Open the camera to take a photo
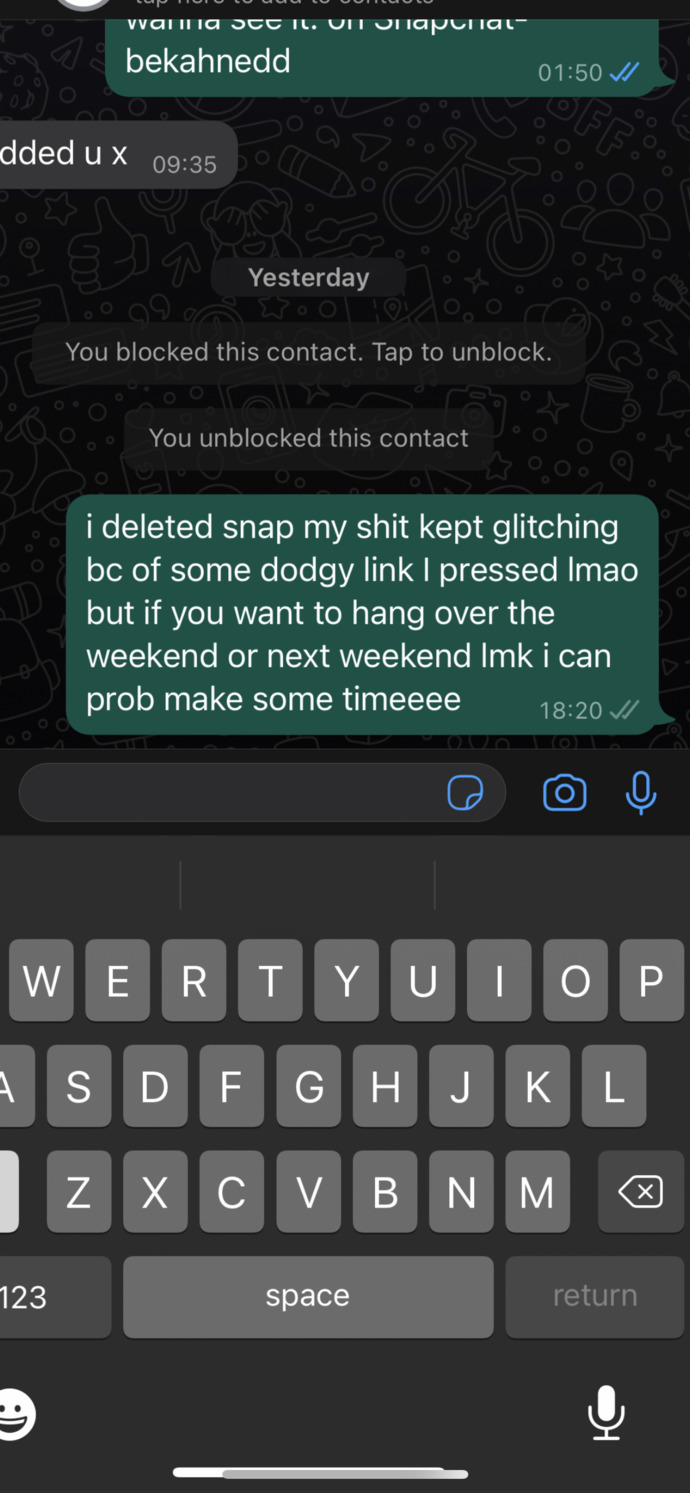This screenshot has height=1493, width=690. [565, 793]
